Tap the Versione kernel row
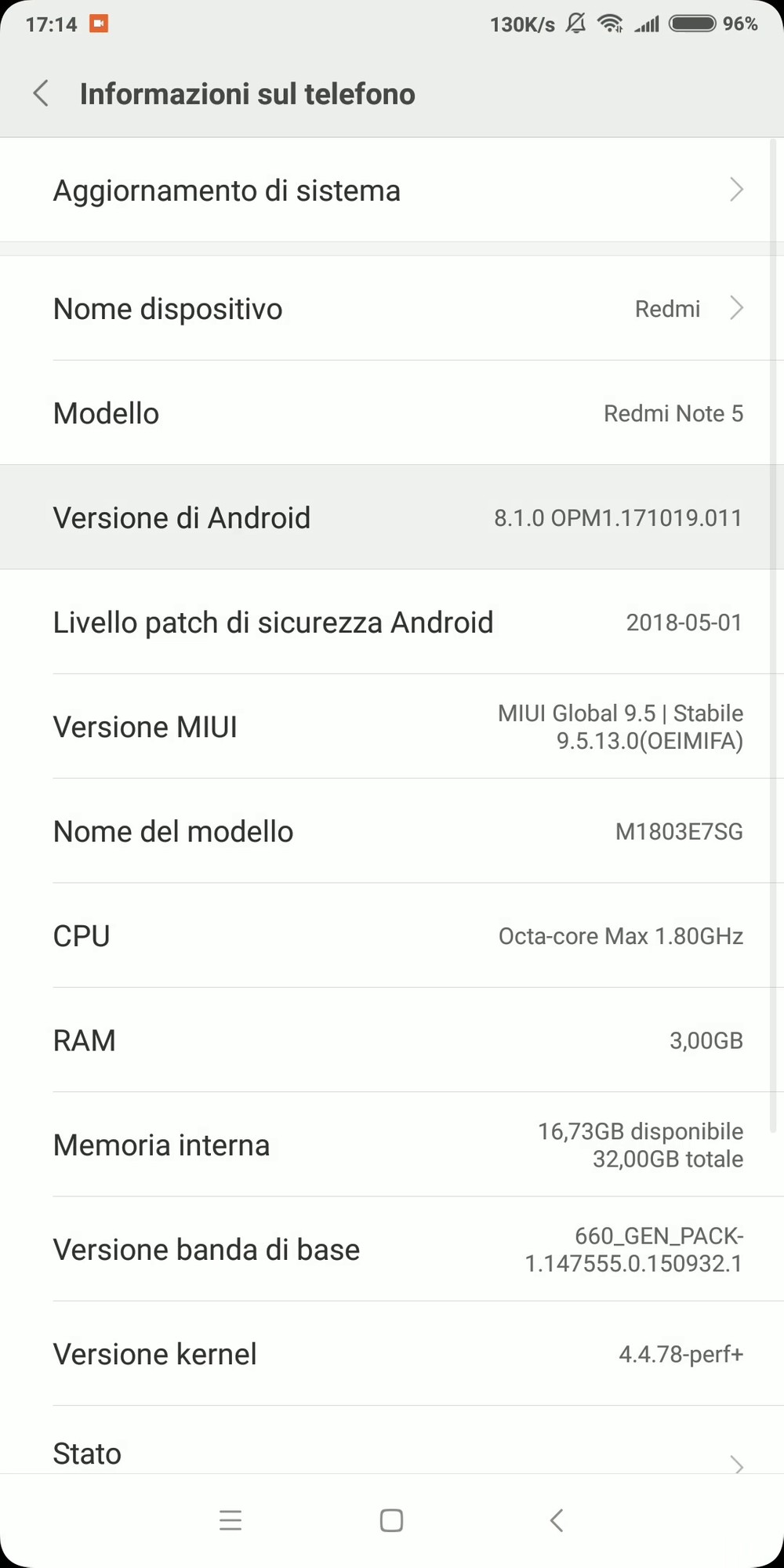Image resolution: width=784 pixels, height=1568 pixels. pos(392,1354)
